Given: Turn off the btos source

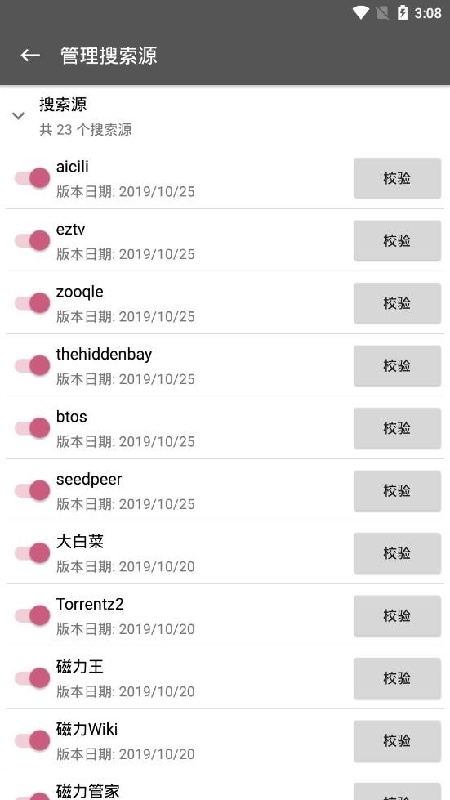Looking at the screenshot, I should point(33,428).
